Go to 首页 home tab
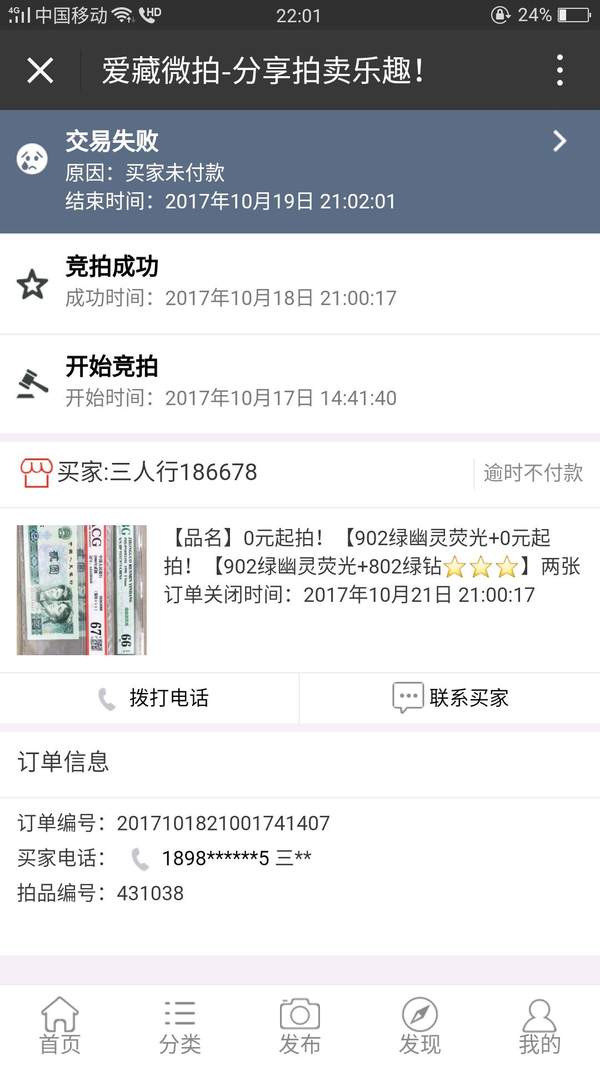This screenshot has height=1067, width=600. click(60, 1026)
